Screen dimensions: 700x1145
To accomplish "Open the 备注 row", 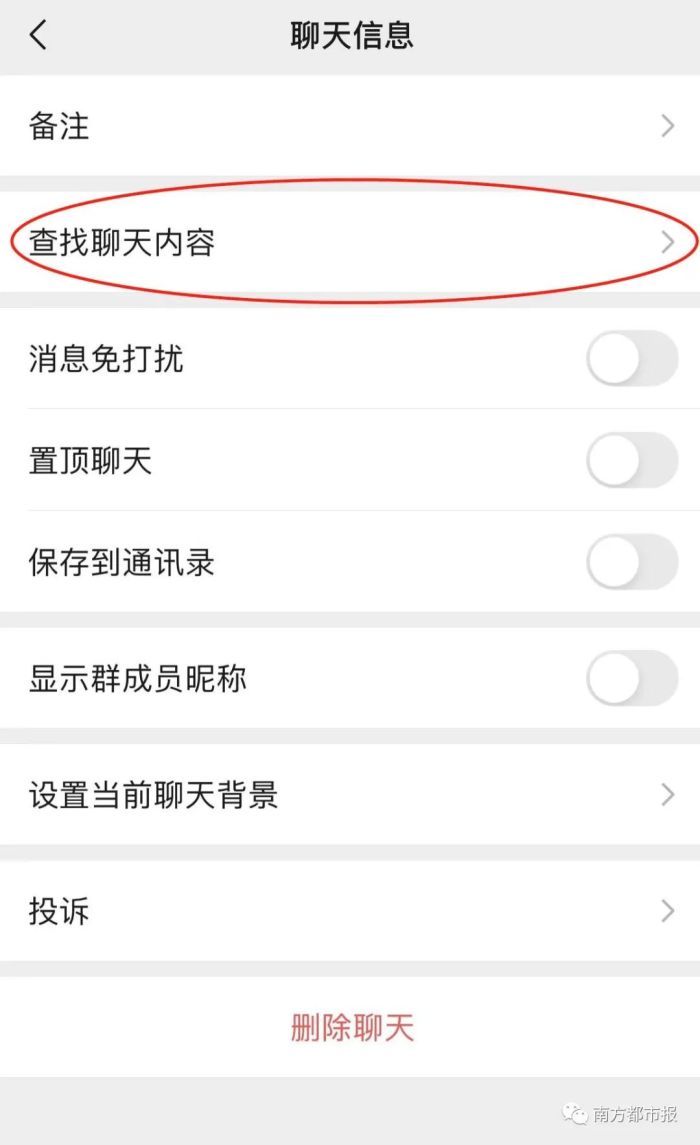I will click(350, 126).
